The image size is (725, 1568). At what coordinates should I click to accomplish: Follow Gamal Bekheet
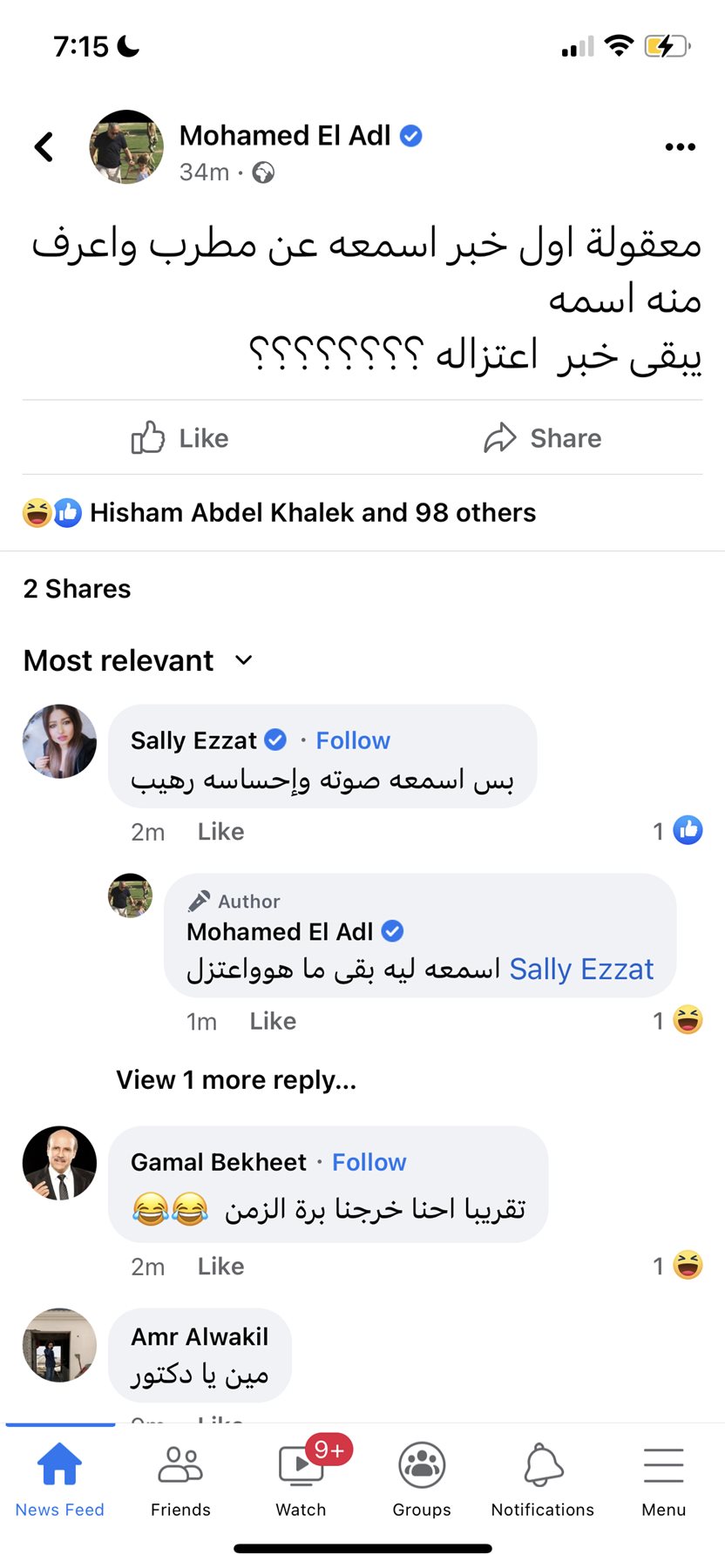369,1162
